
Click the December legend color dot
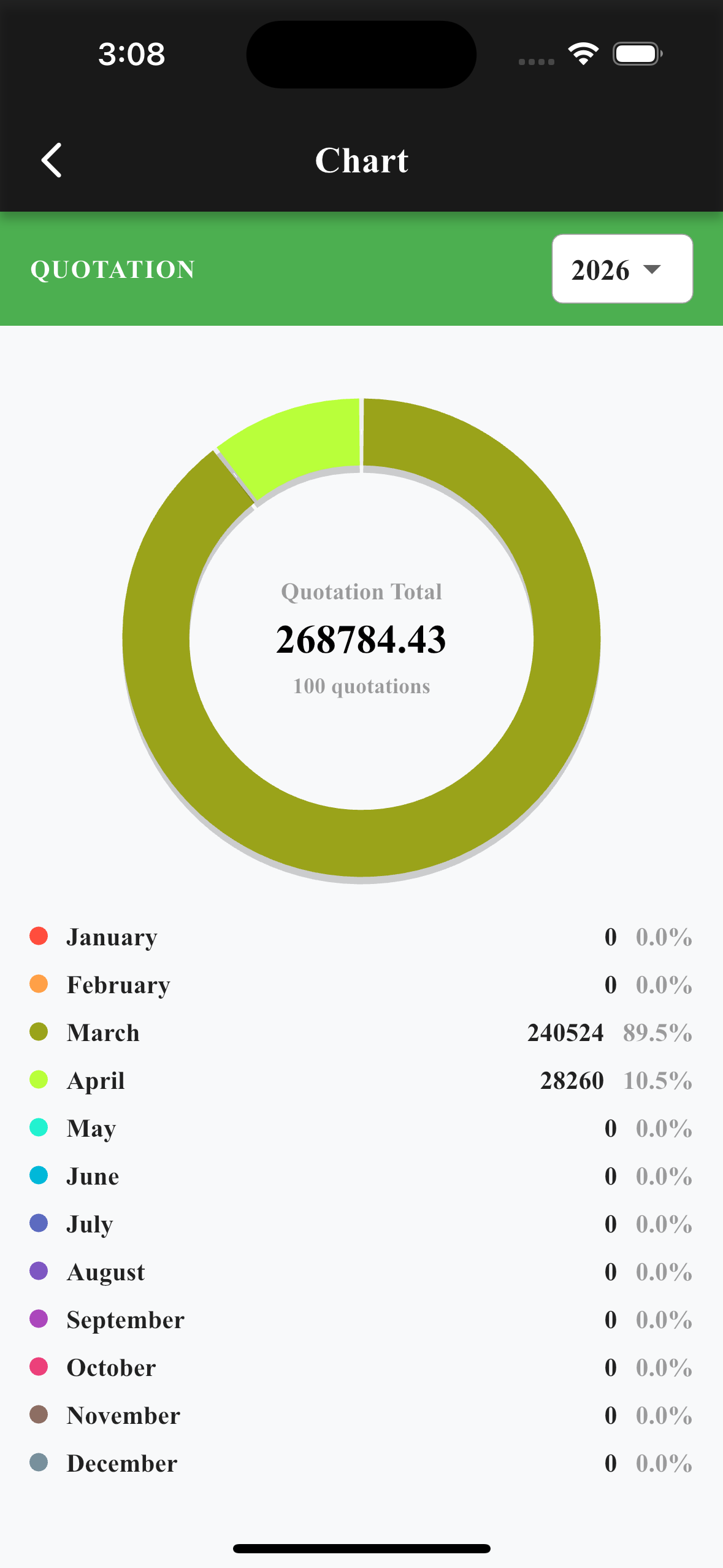[x=39, y=1463]
